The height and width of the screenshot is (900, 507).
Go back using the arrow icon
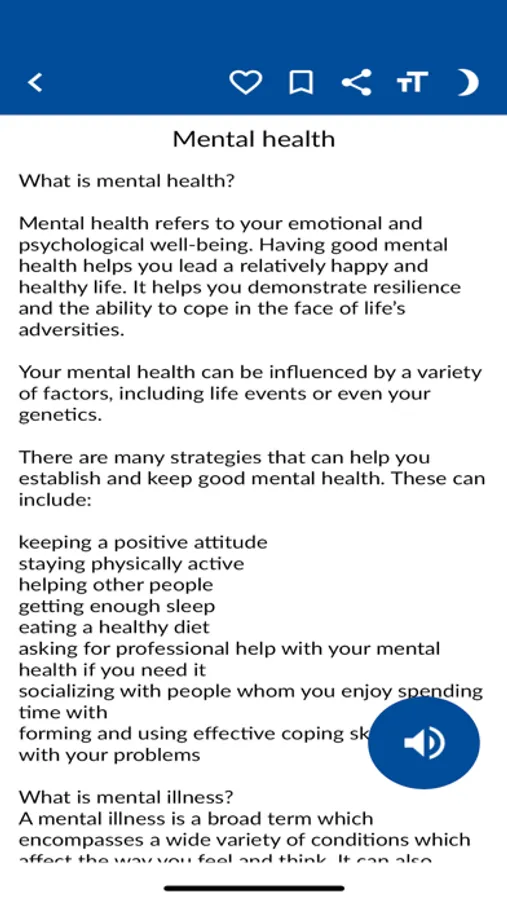tap(35, 83)
